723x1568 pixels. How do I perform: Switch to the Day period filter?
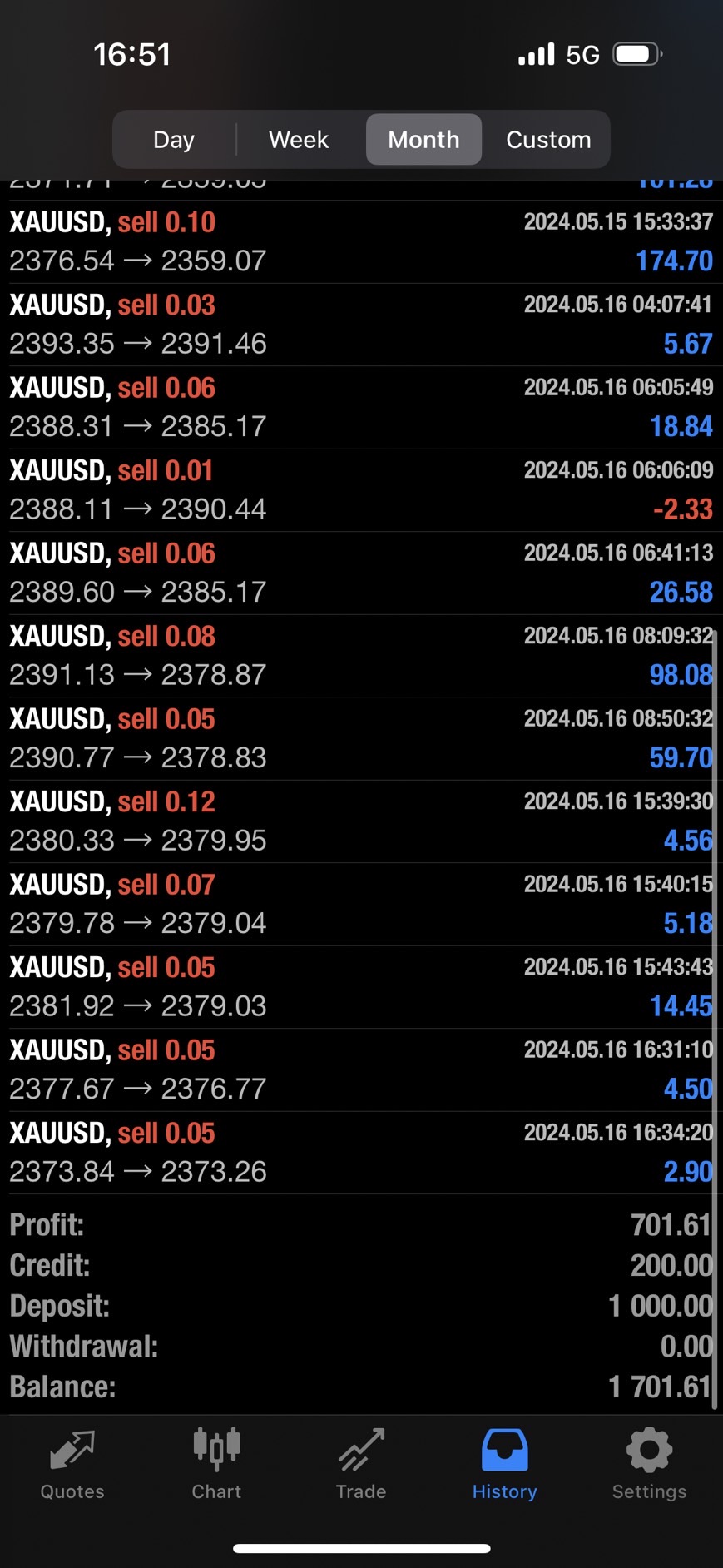[x=174, y=139]
